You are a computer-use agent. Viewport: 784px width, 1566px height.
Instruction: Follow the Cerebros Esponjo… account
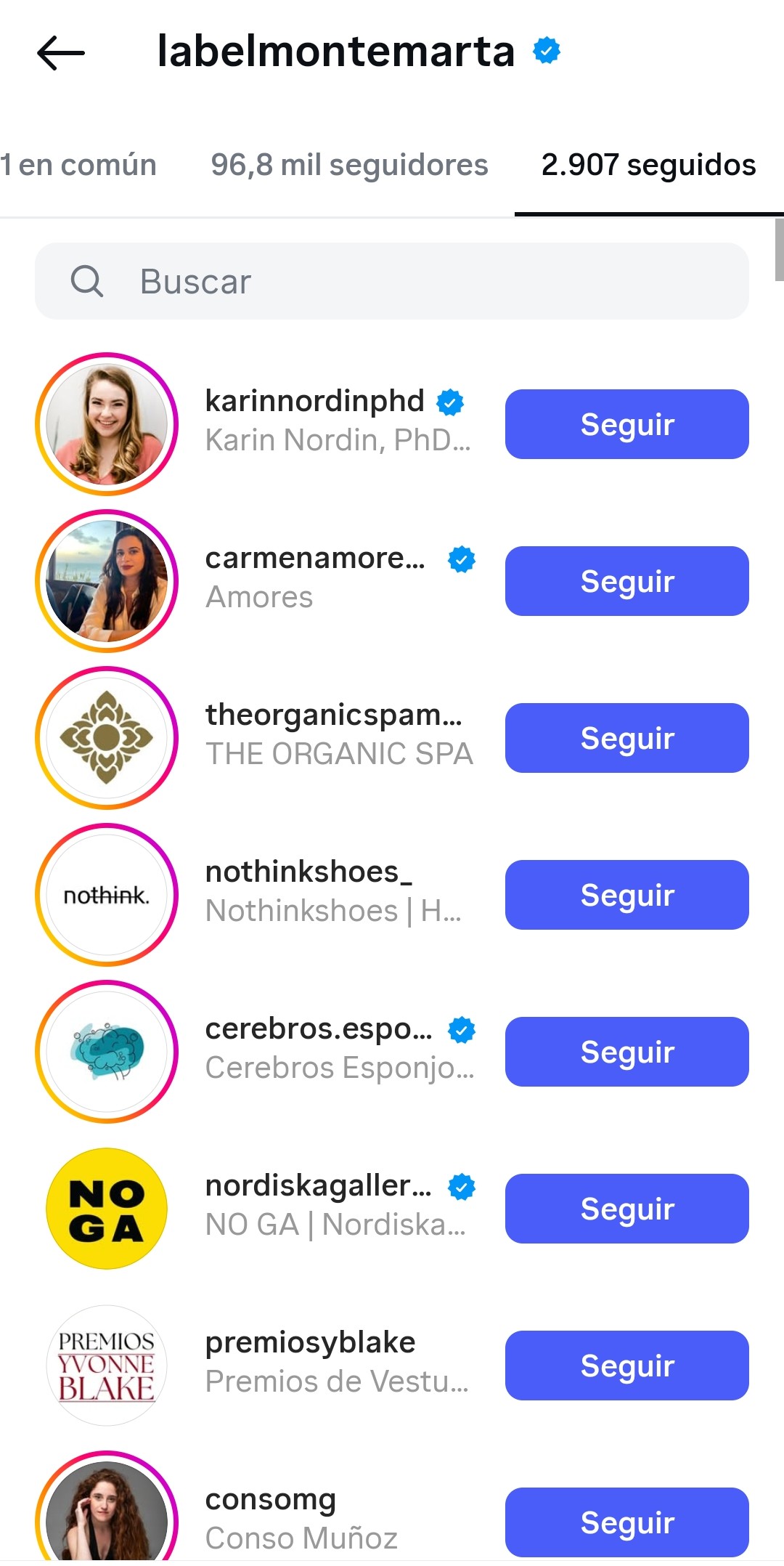point(626,1052)
